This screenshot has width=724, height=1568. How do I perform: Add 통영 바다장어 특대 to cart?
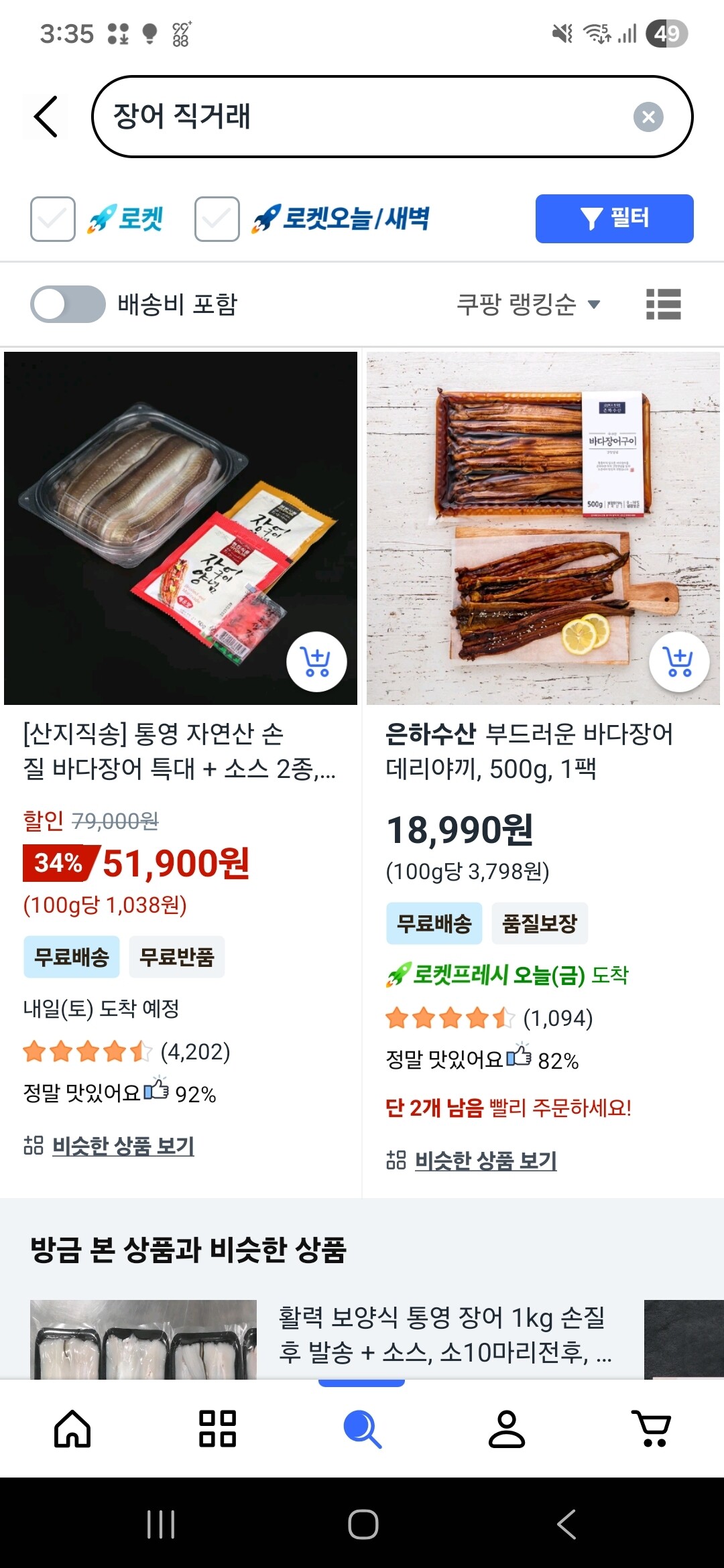coord(316,662)
